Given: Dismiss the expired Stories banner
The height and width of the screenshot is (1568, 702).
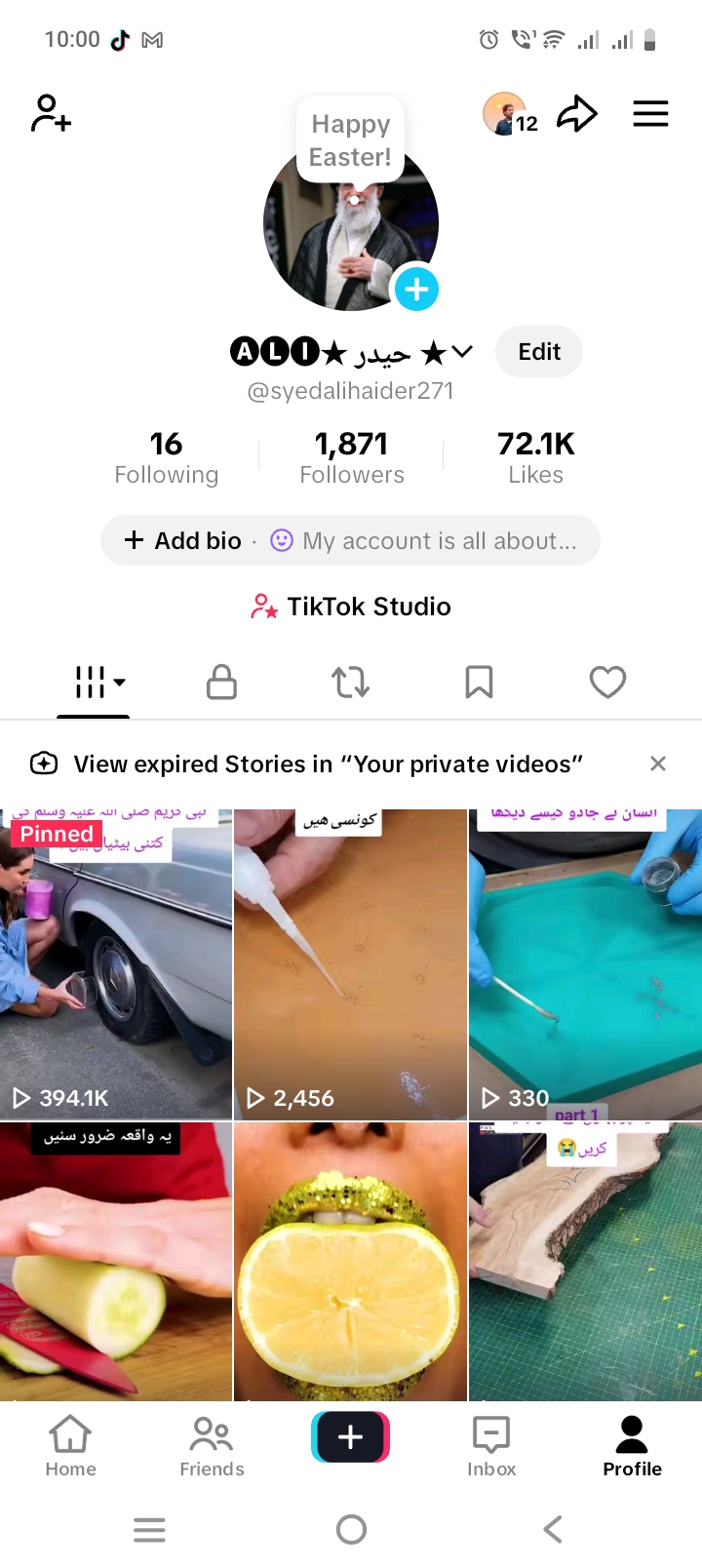Looking at the screenshot, I should coord(658,764).
